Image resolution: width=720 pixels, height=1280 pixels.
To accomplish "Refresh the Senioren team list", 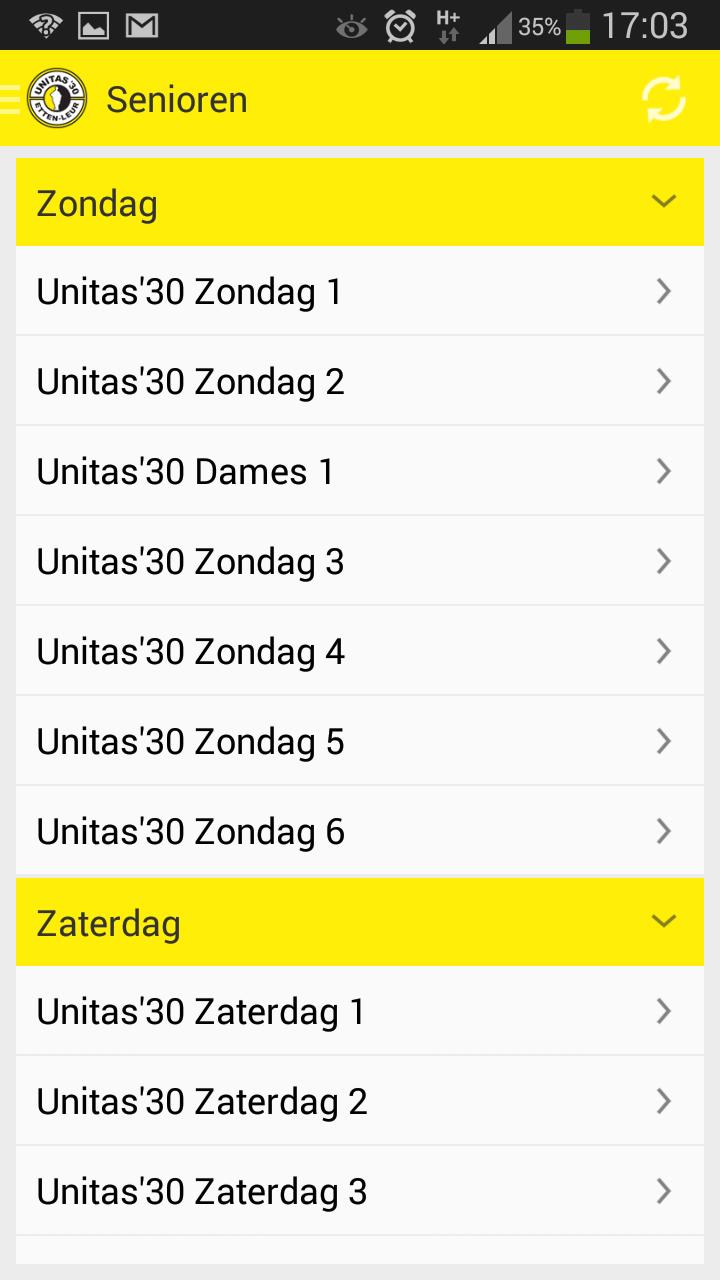I will 663,99.
